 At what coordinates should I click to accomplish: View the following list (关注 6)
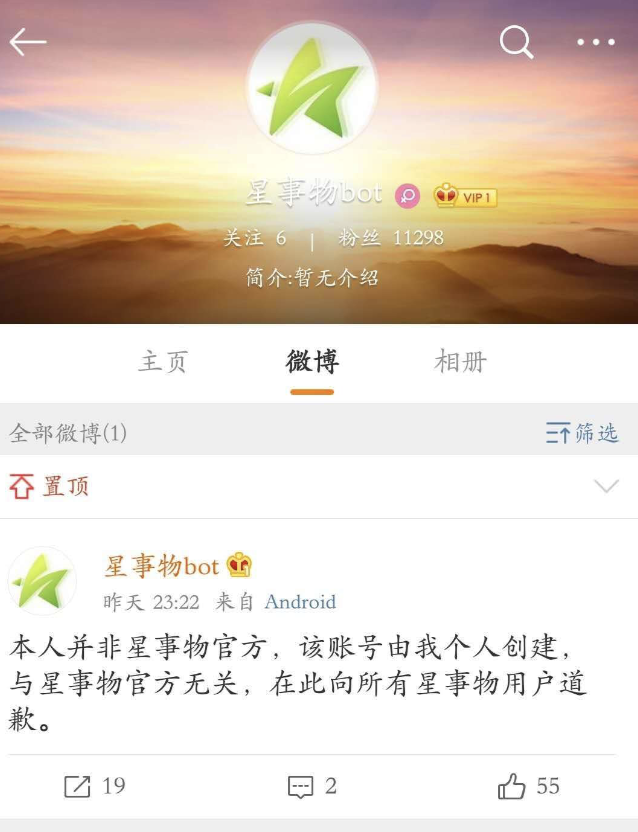coord(255,238)
